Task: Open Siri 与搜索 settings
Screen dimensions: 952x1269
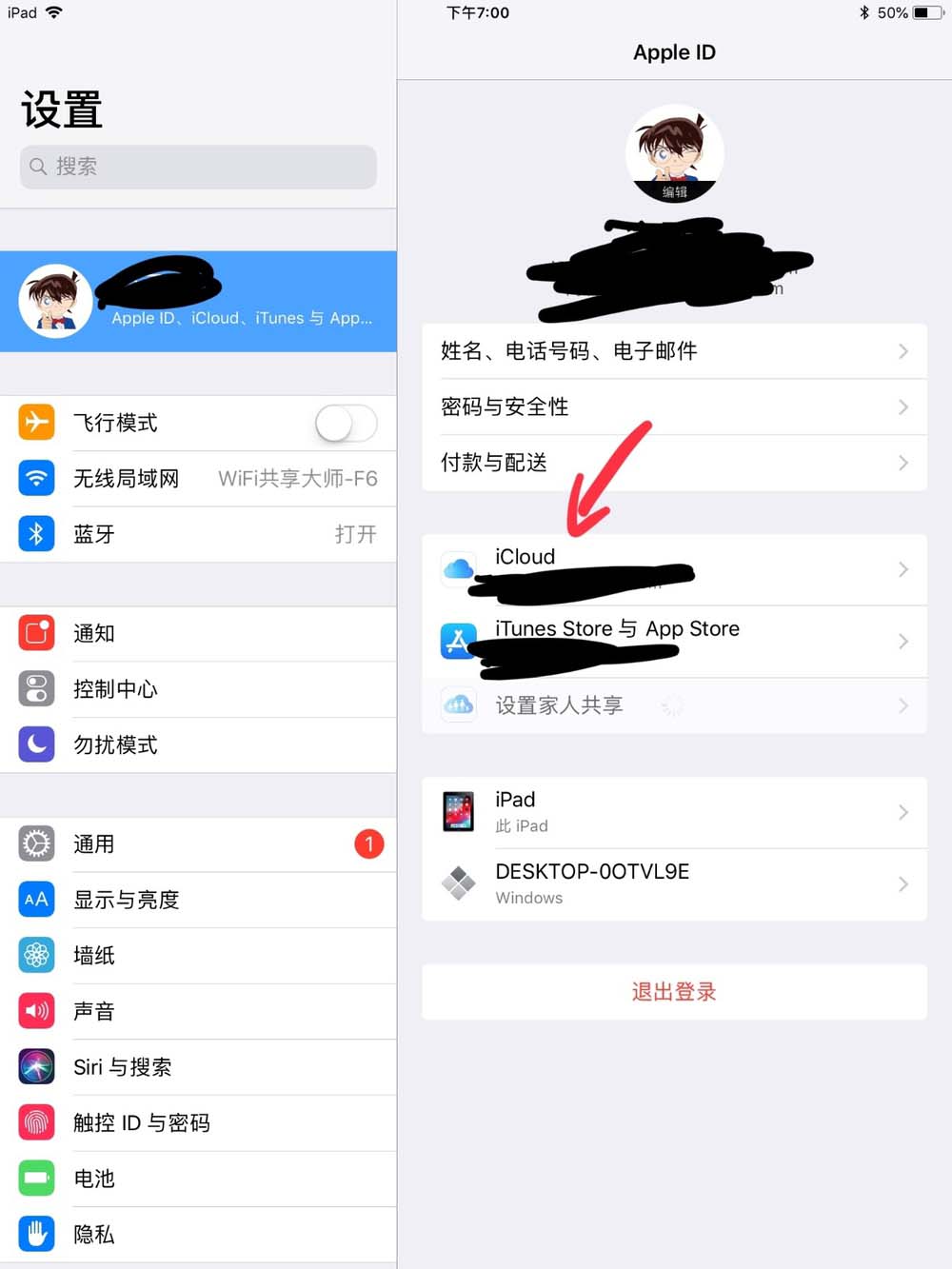Action: (198, 1067)
